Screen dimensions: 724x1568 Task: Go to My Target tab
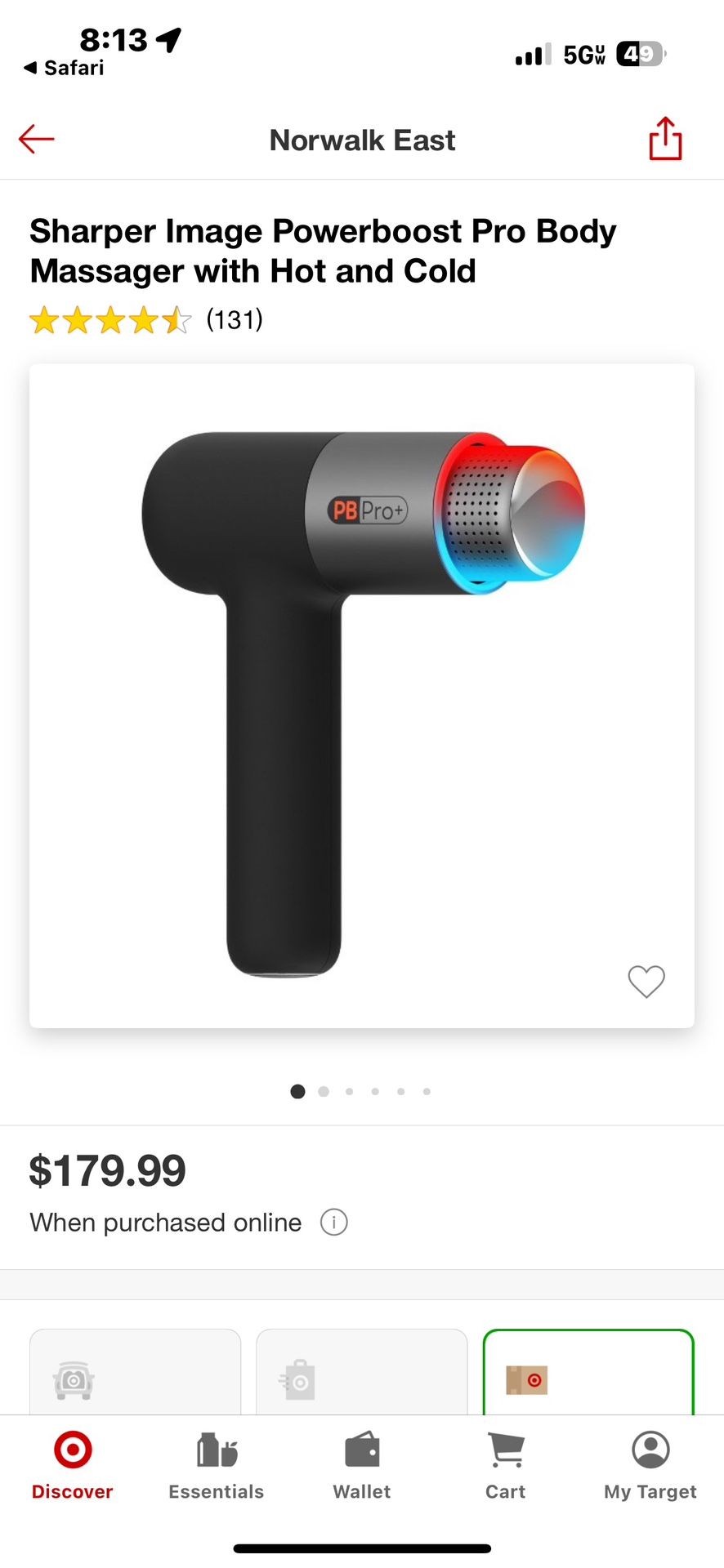click(x=650, y=1466)
